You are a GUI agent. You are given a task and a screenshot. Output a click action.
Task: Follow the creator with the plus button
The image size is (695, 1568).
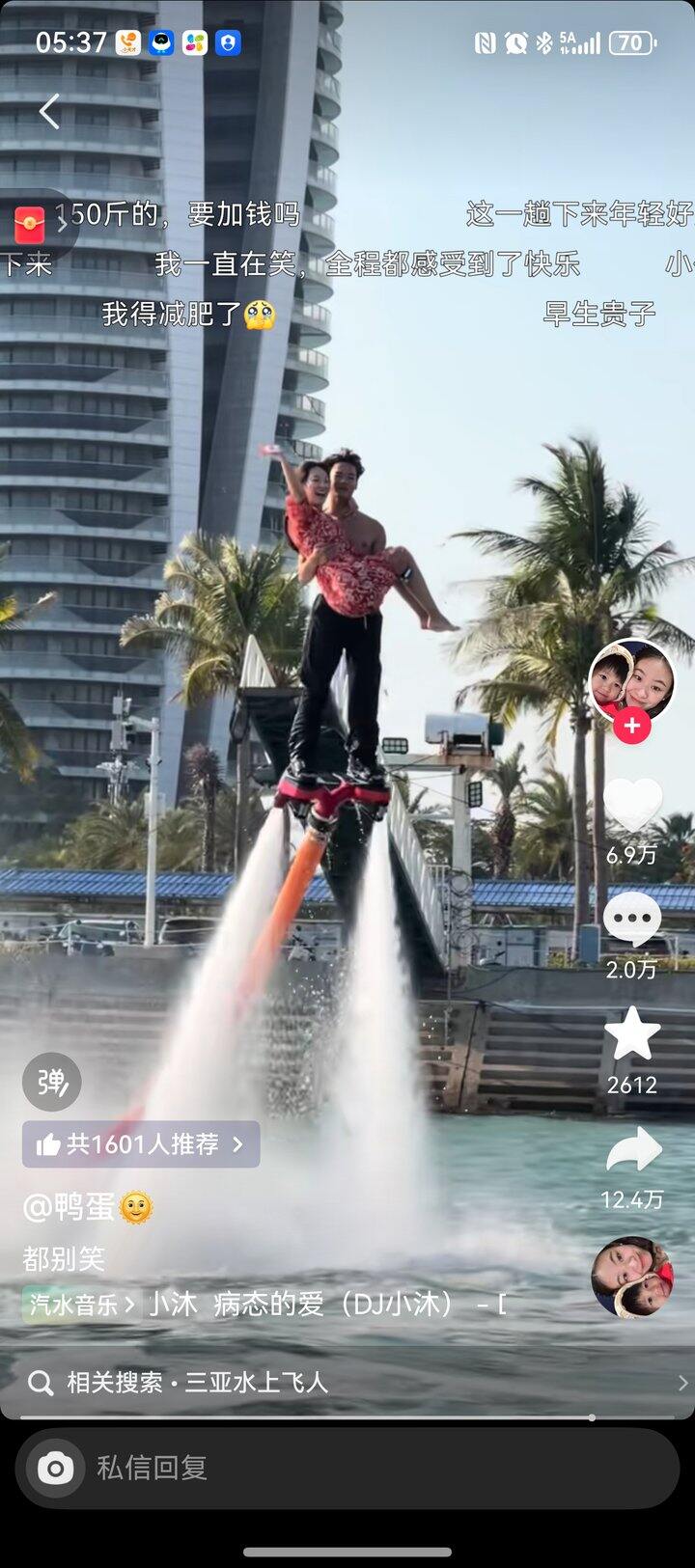tap(631, 727)
